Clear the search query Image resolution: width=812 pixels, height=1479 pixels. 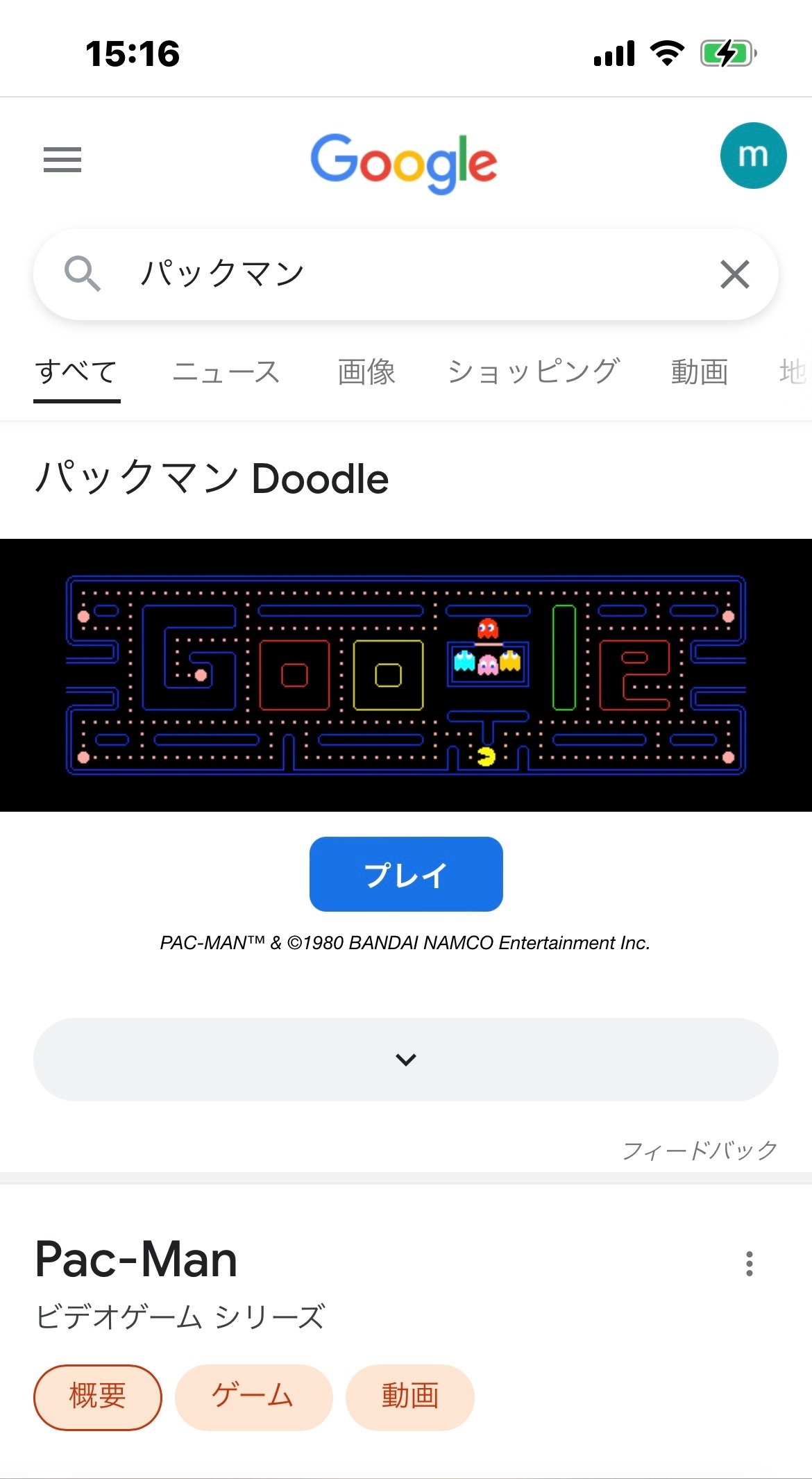click(734, 274)
